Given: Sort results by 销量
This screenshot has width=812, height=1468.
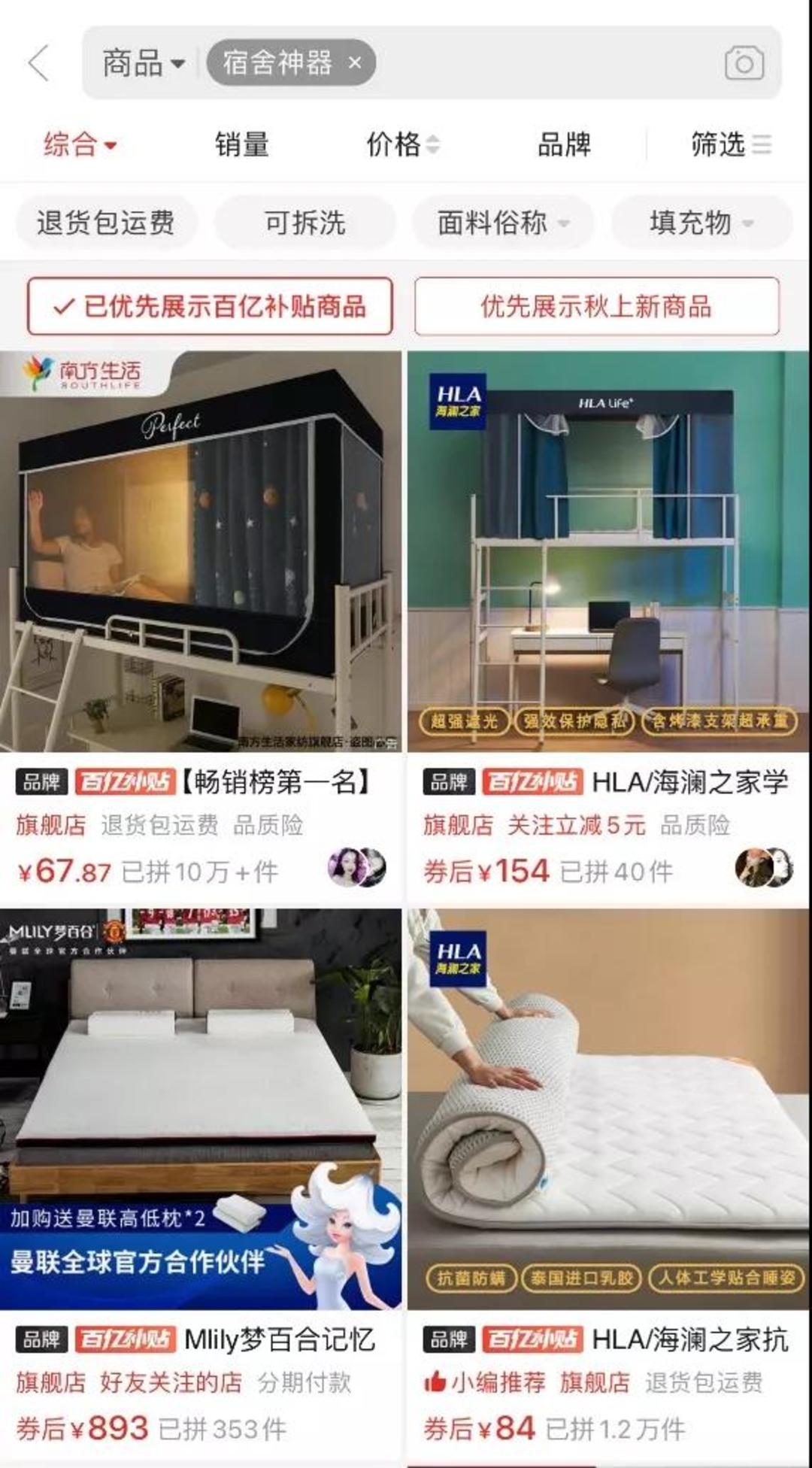Looking at the screenshot, I should pyautogui.click(x=241, y=144).
